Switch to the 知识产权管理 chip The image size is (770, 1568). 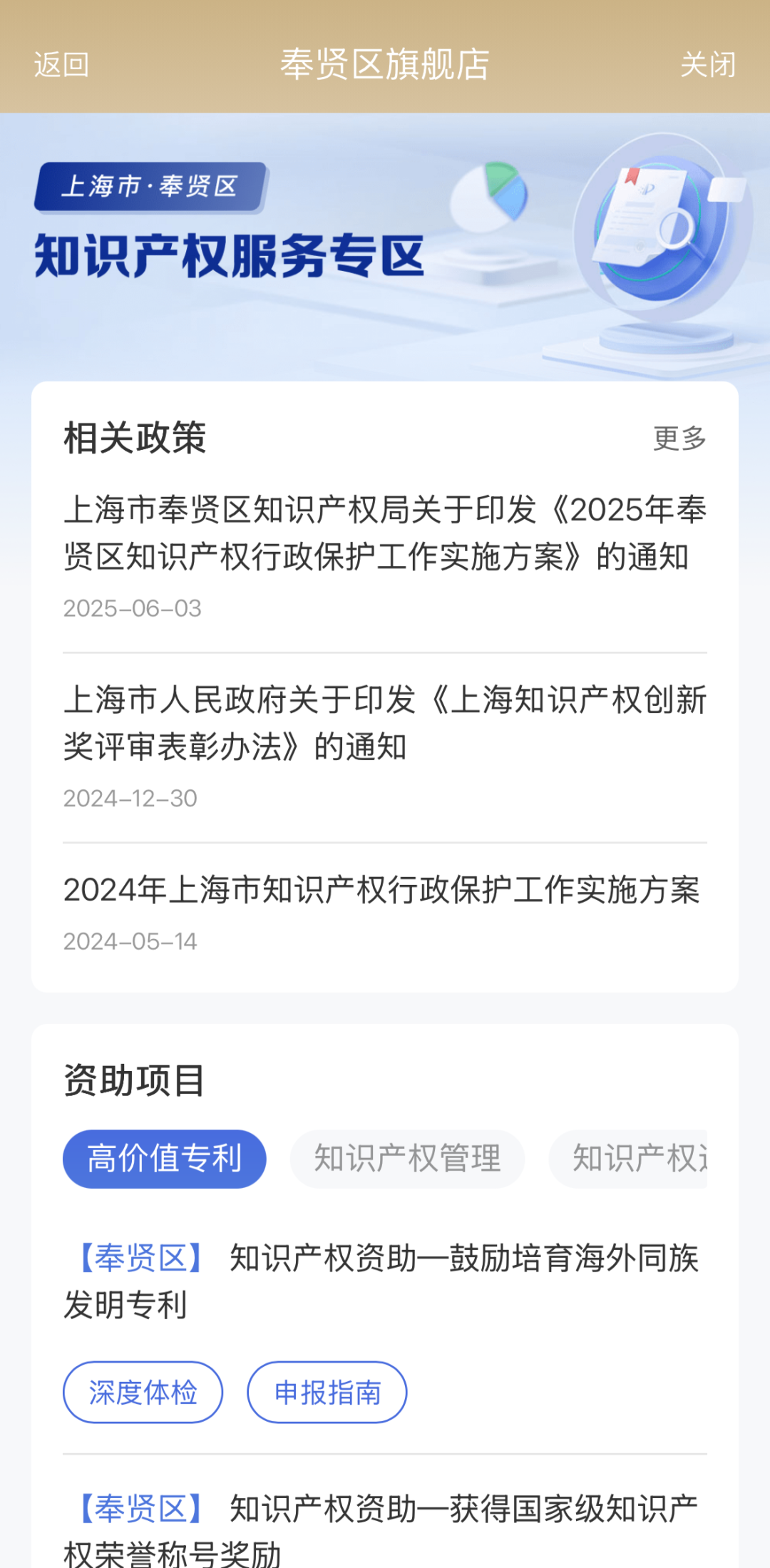point(407,1159)
